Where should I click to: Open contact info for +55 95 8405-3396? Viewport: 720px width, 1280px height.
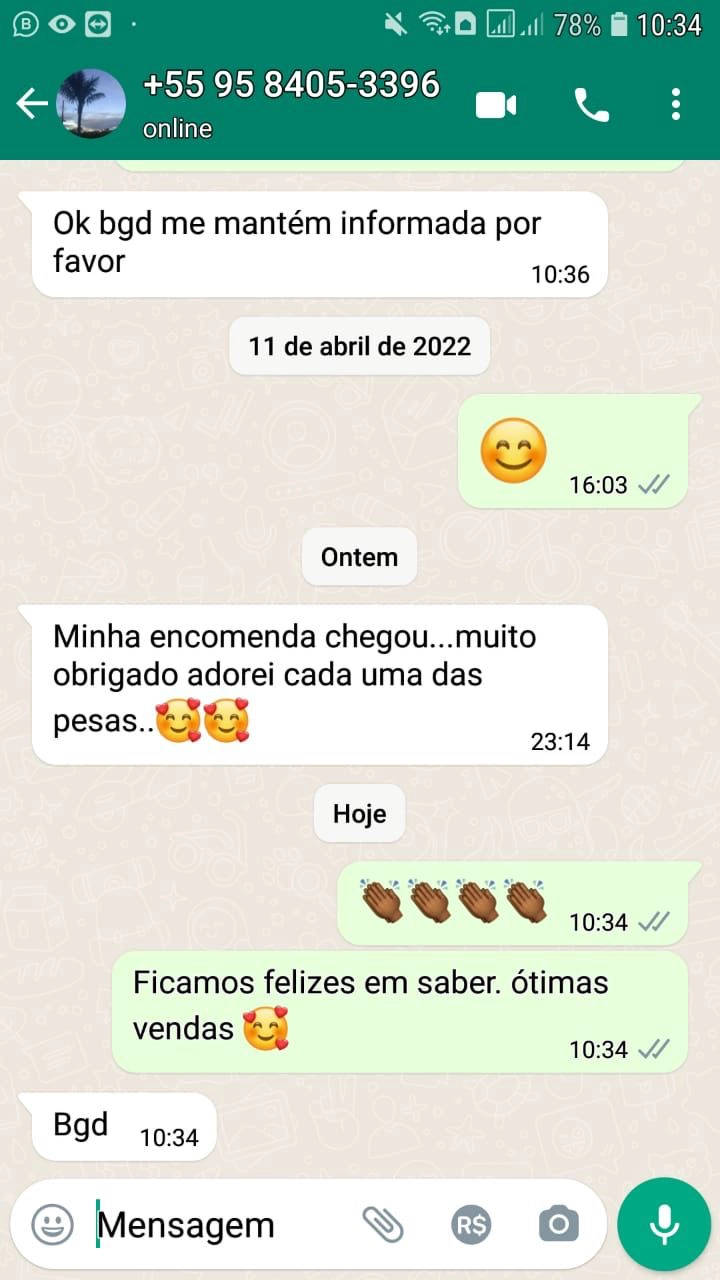290,102
